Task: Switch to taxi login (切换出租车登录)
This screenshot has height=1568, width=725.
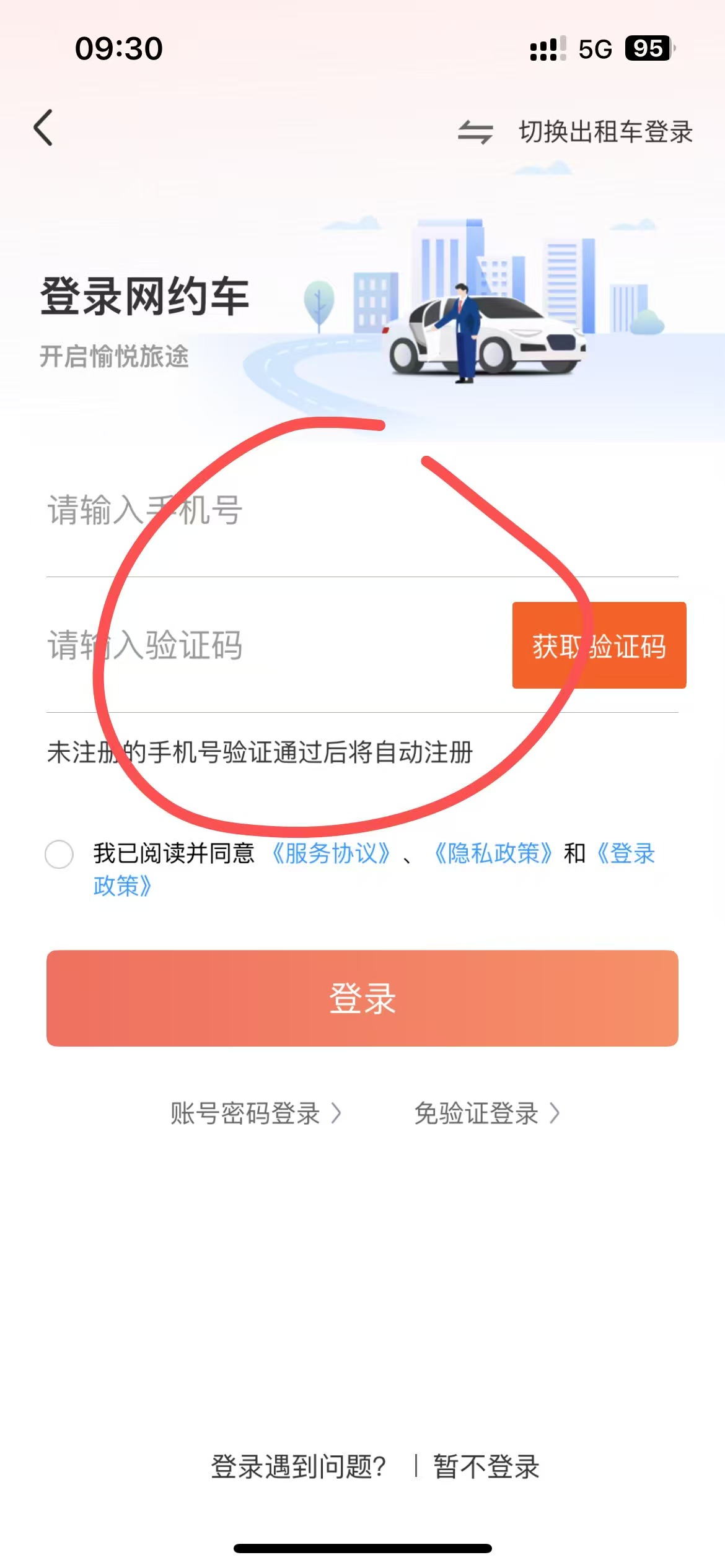Action: point(575,132)
